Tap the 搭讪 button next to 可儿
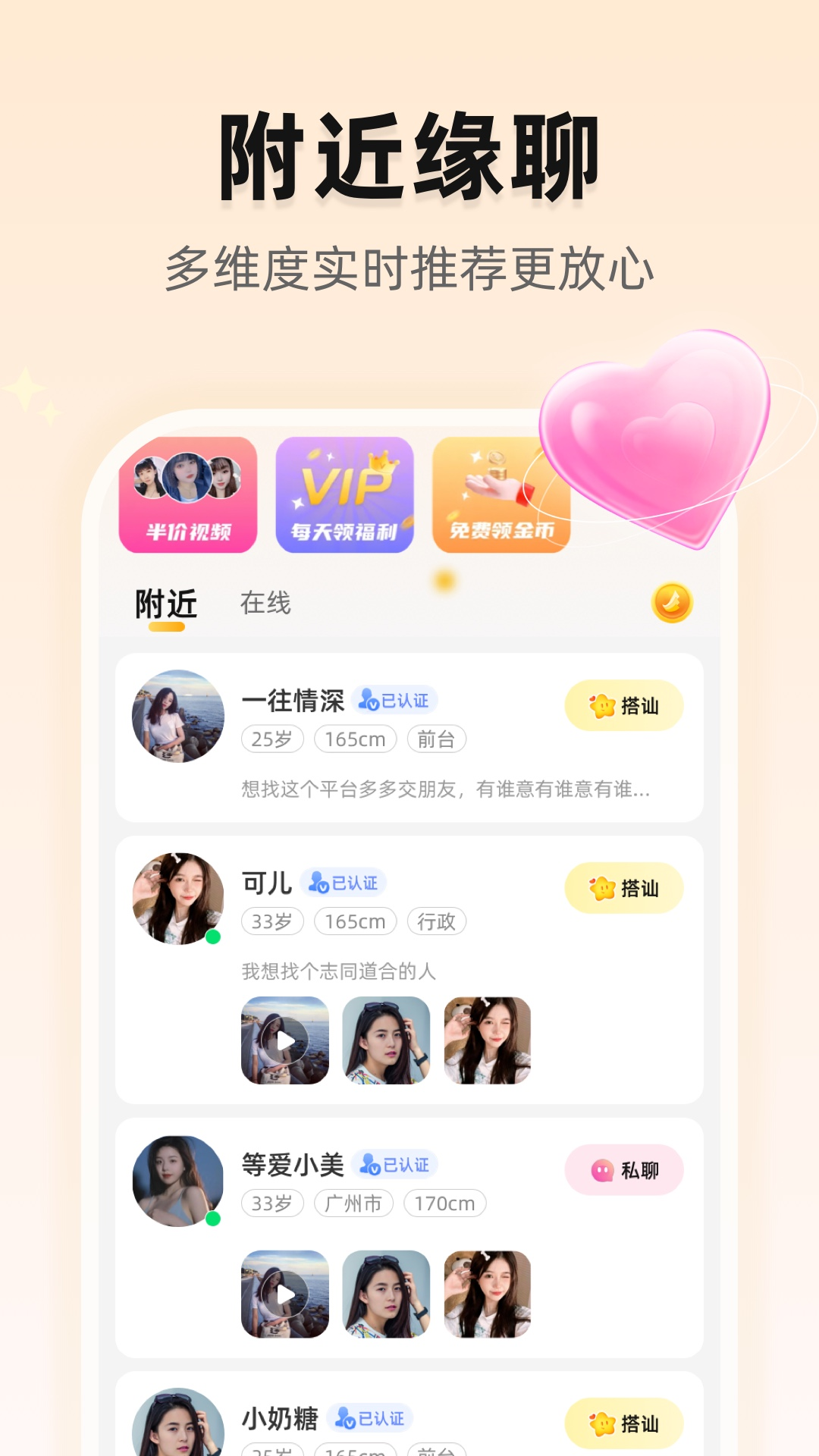The width and height of the screenshot is (819, 1456). [623, 887]
